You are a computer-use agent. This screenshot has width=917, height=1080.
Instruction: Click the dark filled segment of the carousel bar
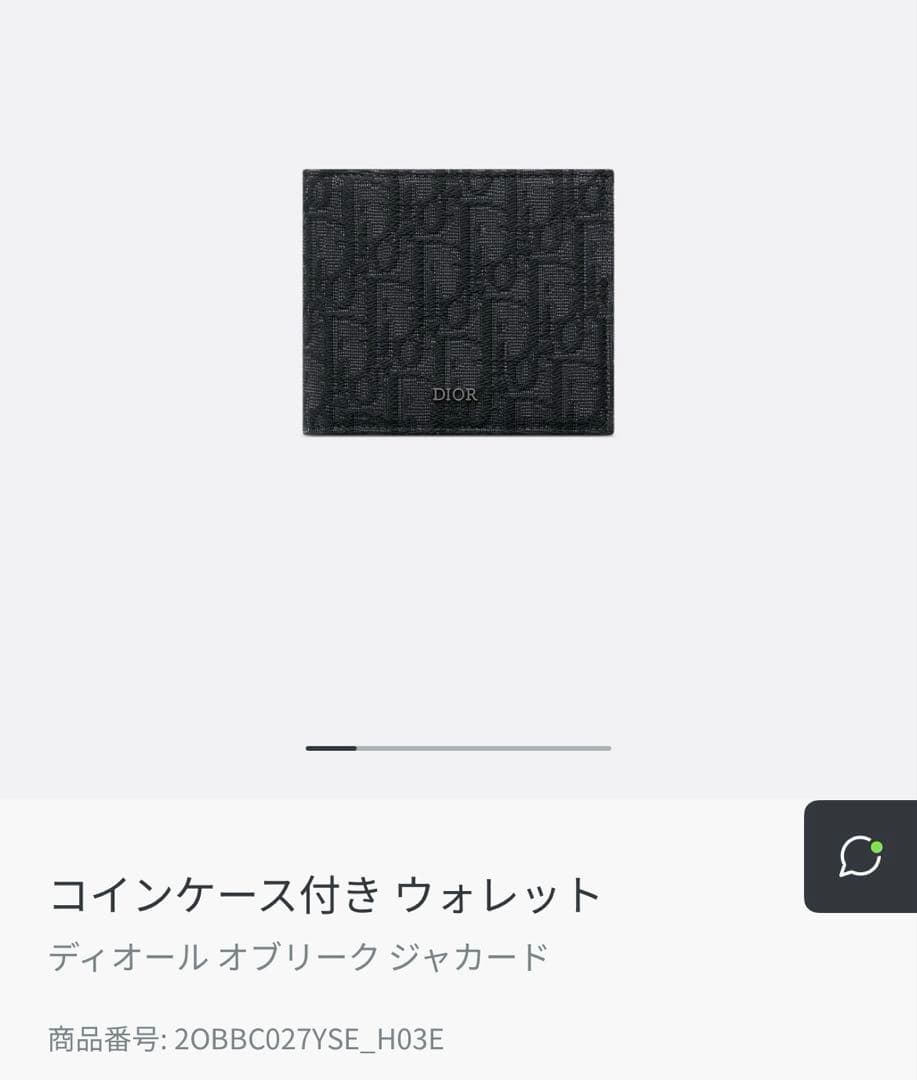coord(330,748)
